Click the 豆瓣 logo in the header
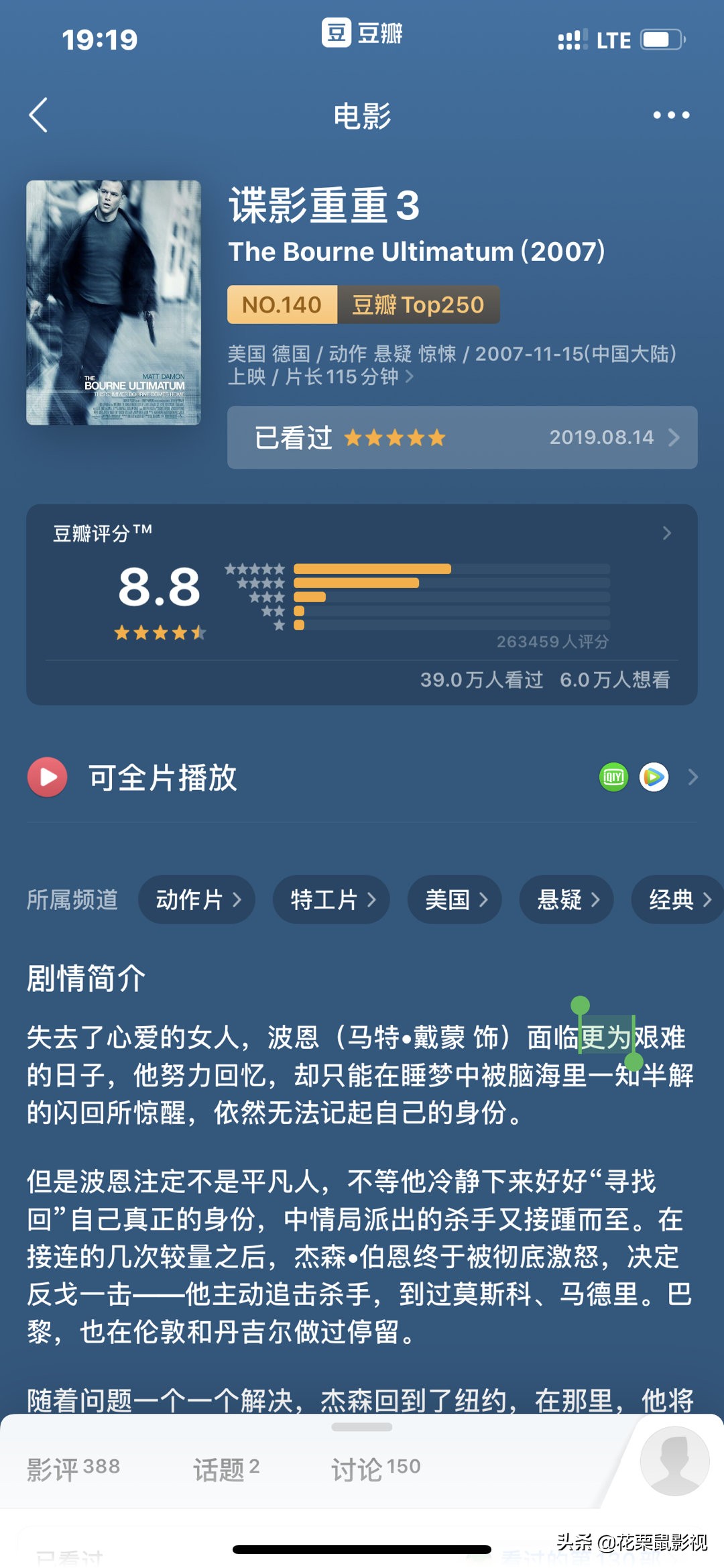This screenshot has width=724, height=1568. pos(362,37)
